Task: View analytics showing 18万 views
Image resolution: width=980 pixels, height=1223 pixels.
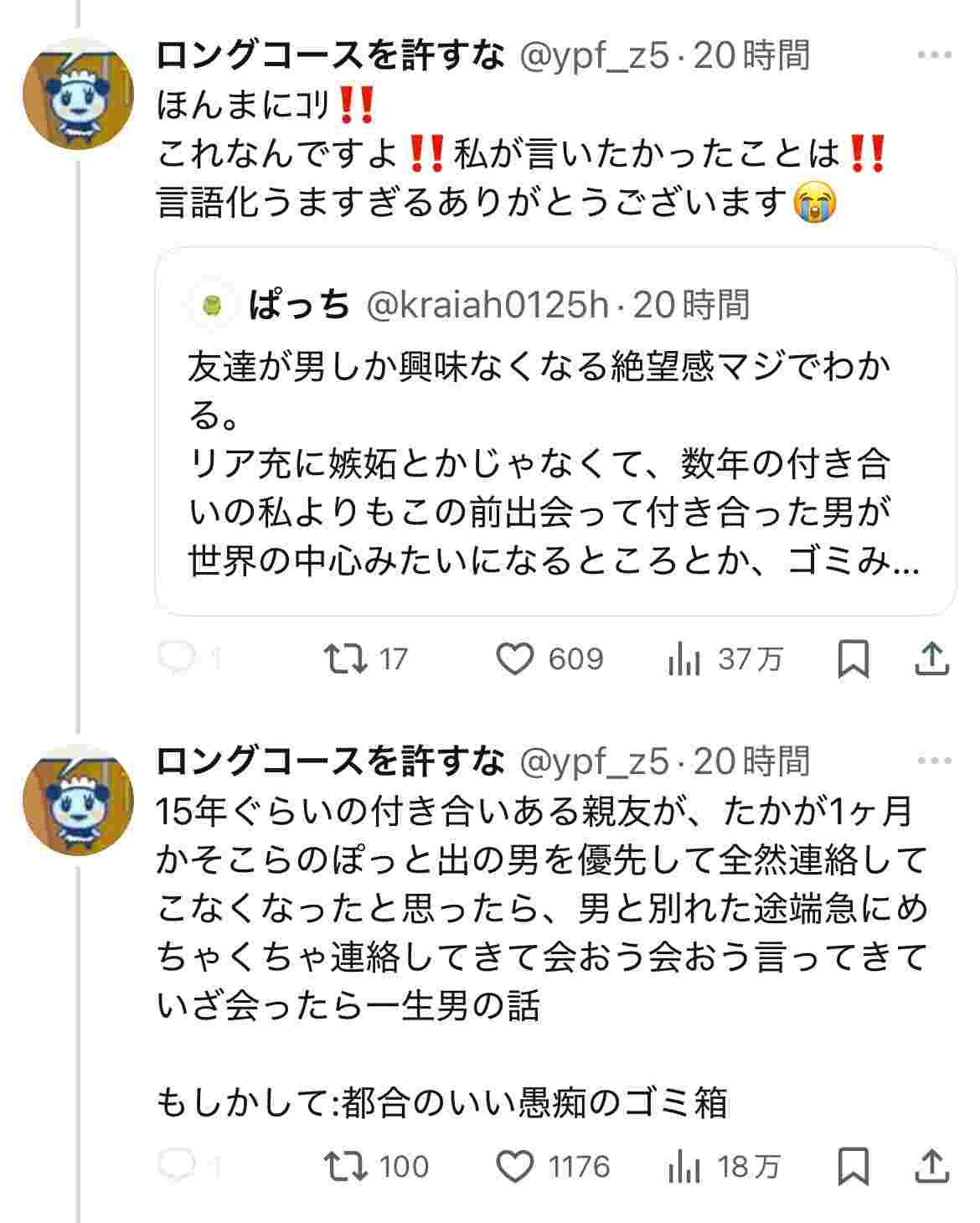Action: (x=684, y=1167)
